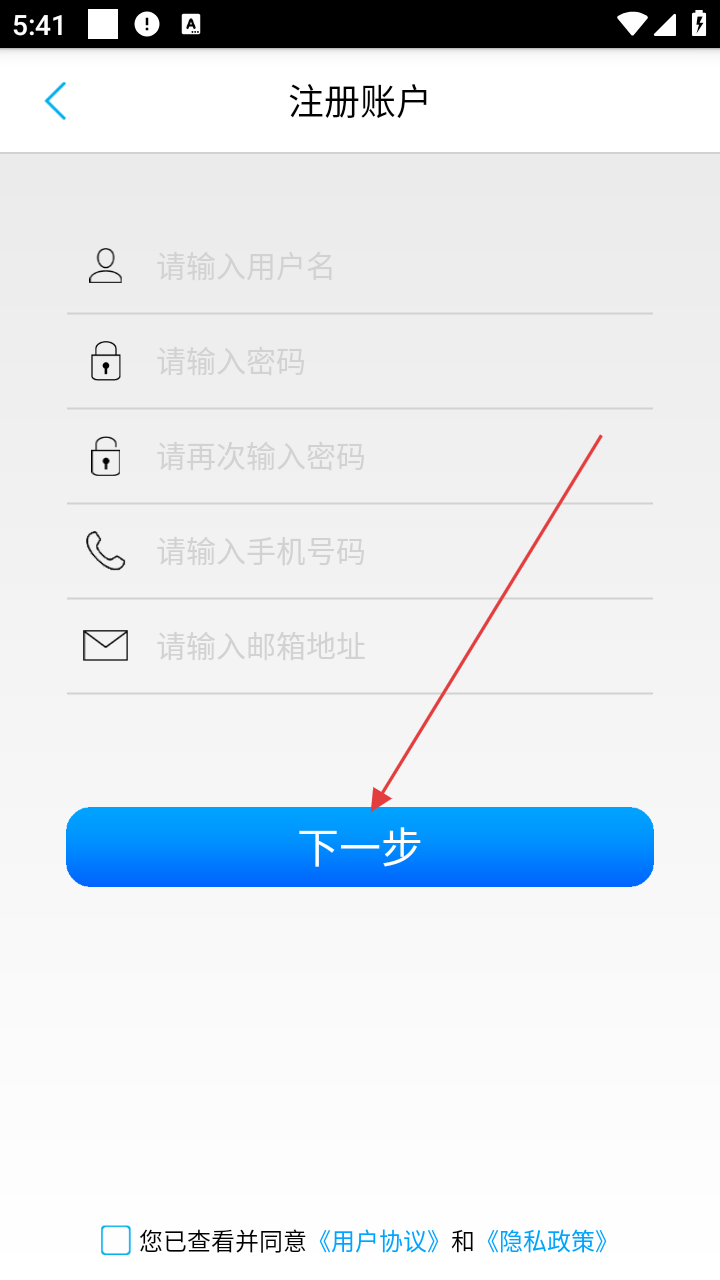720x1280 pixels.
Task: Tap the 下一步 button
Action: pyautogui.click(x=360, y=847)
